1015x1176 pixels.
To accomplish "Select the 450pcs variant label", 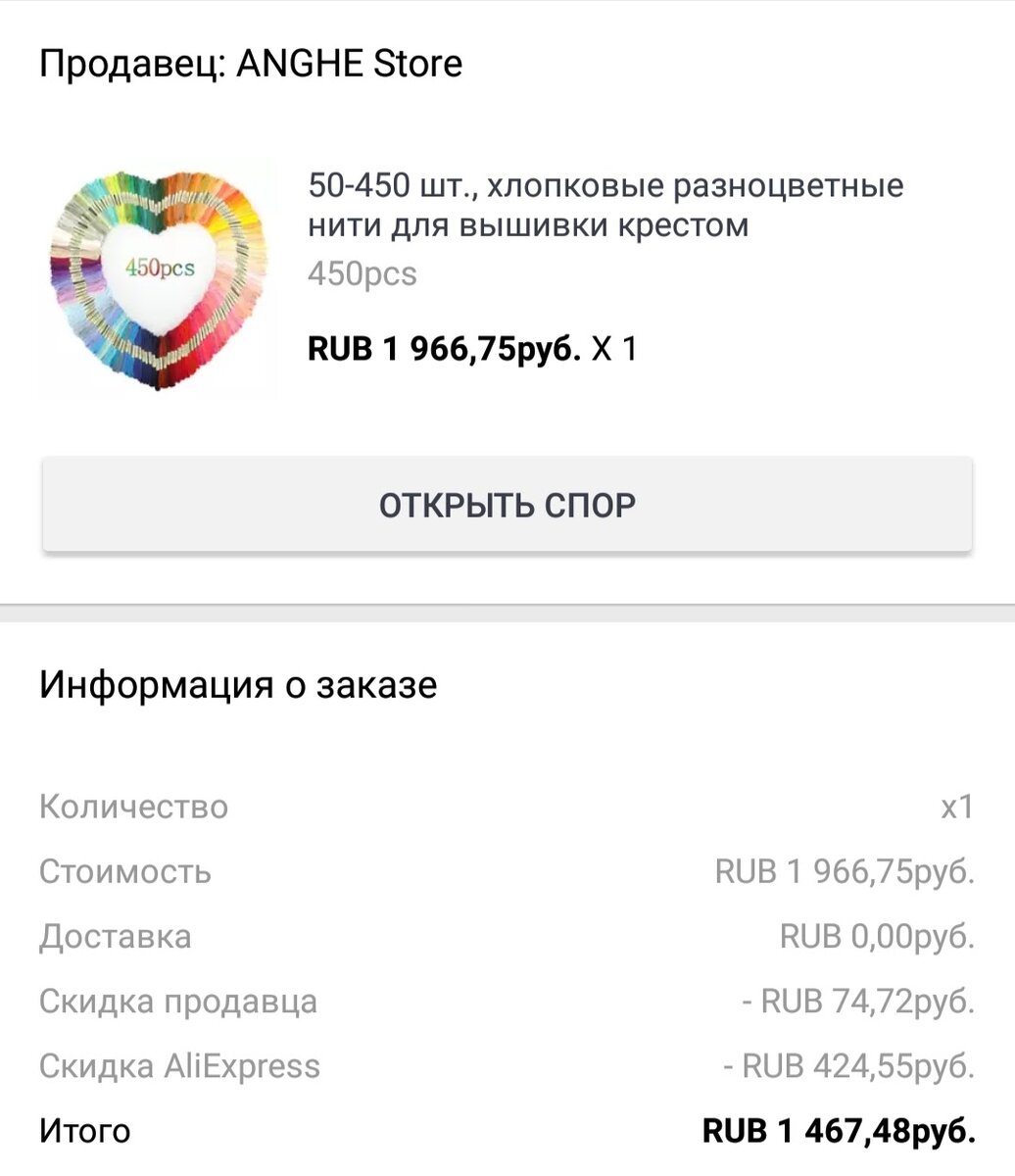I will tap(362, 274).
